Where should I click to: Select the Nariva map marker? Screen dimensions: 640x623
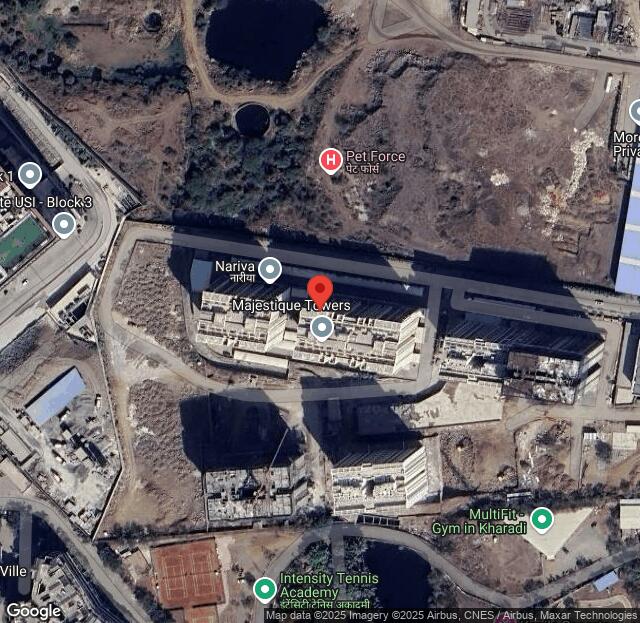tap(269, 269)
